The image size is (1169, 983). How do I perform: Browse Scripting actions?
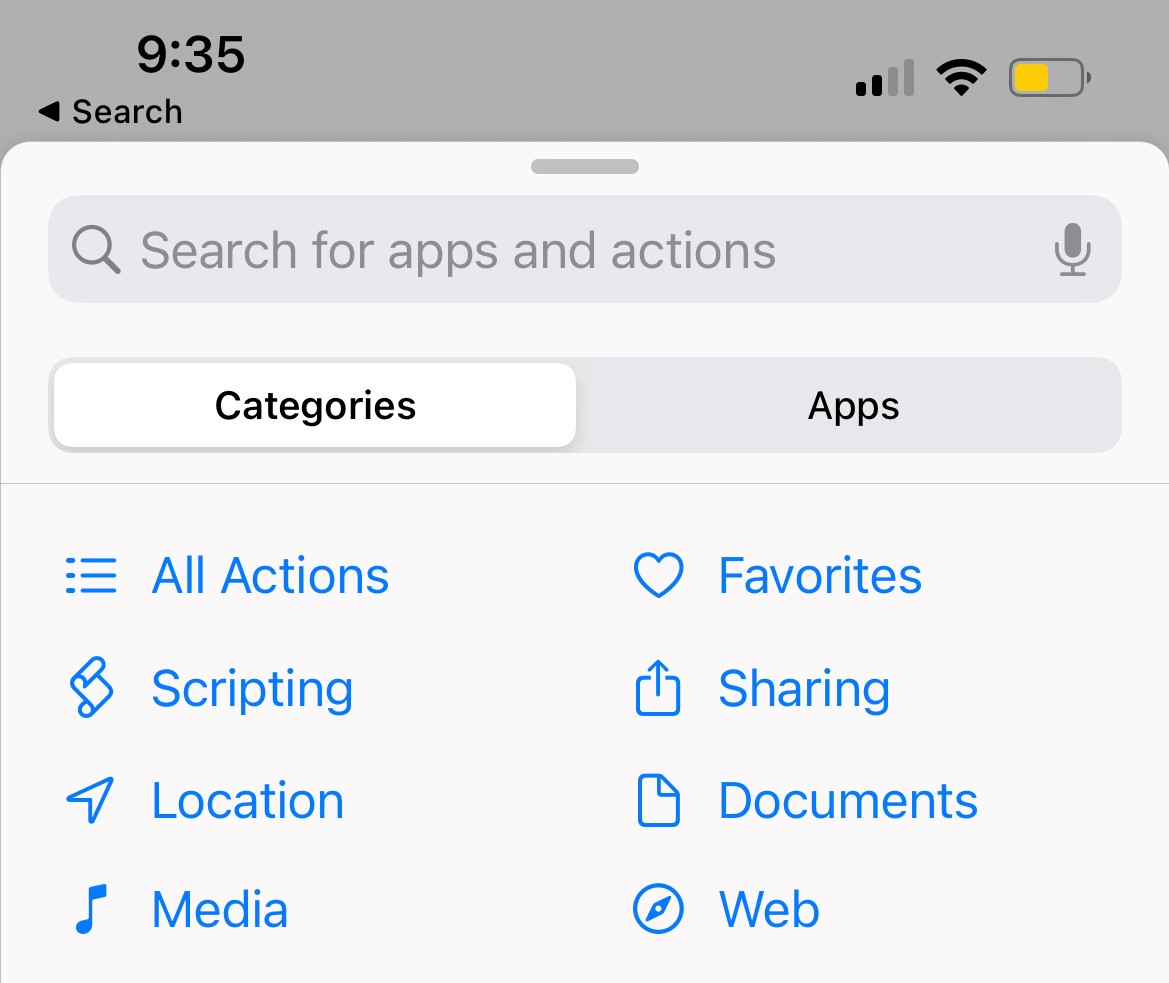pos(252,689)
